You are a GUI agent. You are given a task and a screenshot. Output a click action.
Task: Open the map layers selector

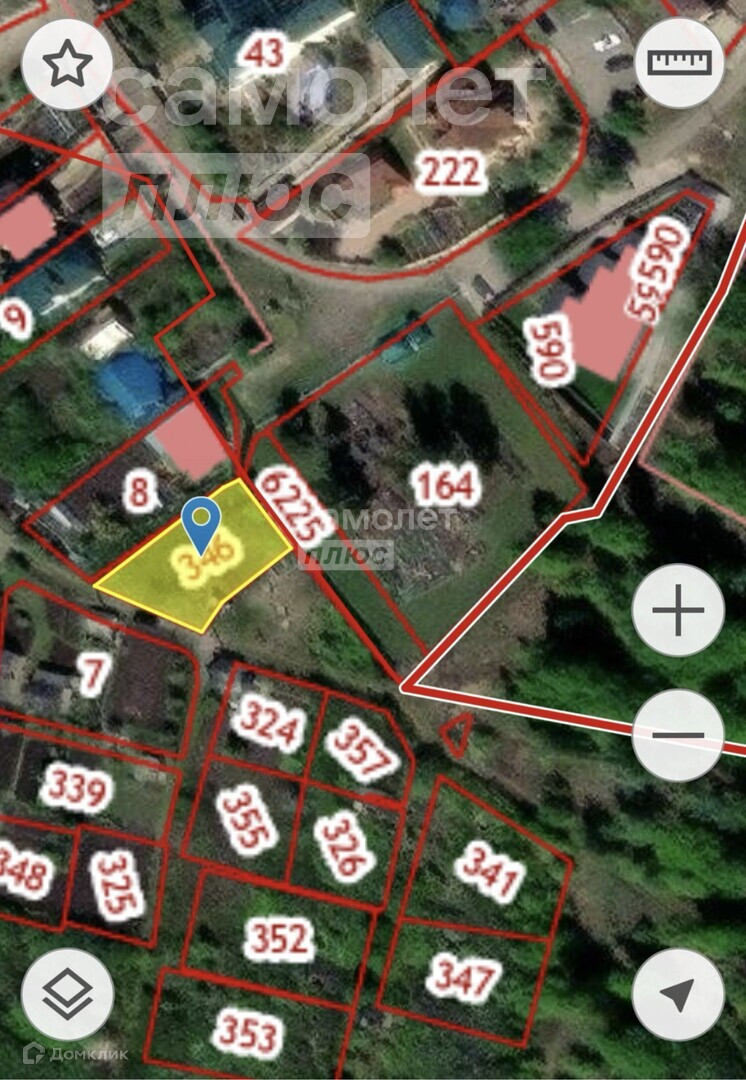(x=67, y=994)
